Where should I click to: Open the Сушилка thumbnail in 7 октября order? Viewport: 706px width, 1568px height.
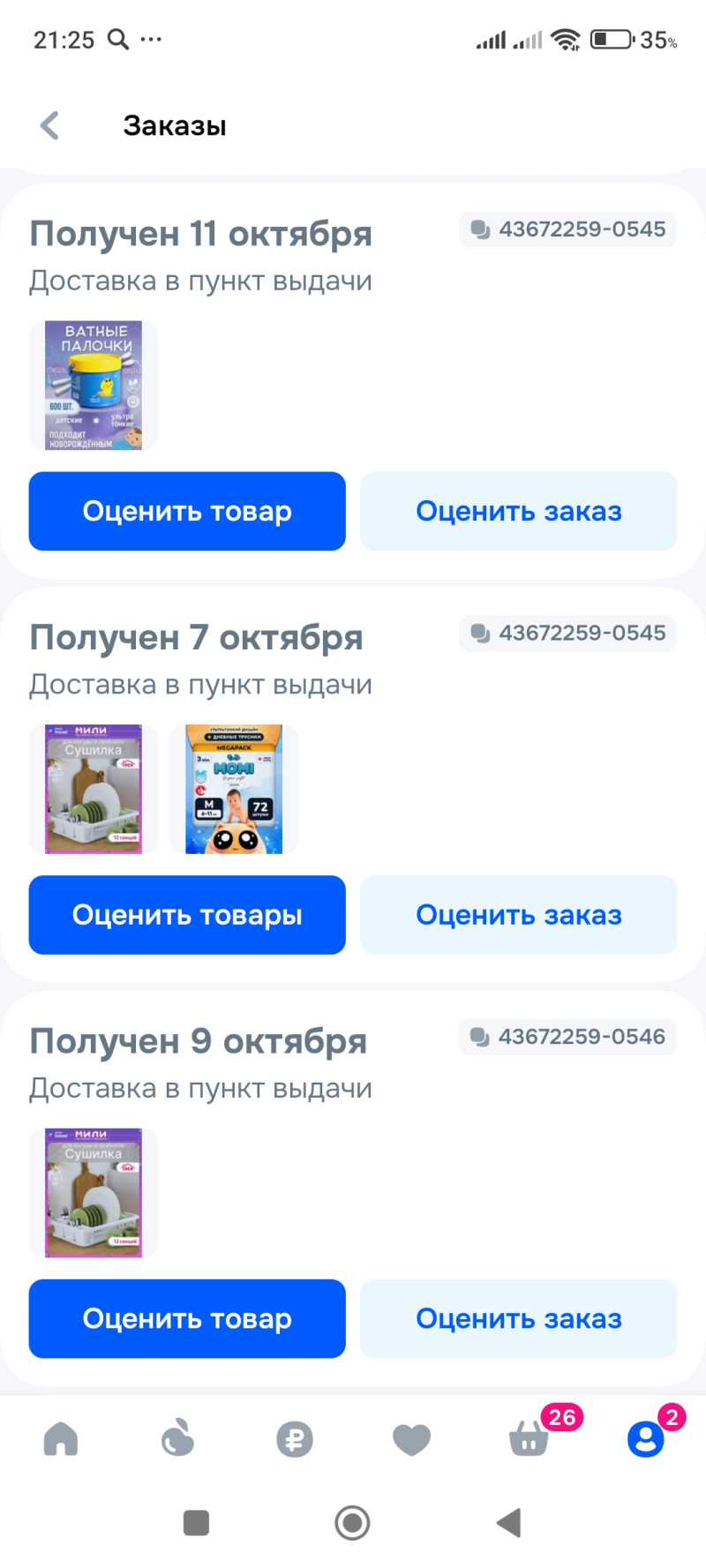(x=94, y=789)
